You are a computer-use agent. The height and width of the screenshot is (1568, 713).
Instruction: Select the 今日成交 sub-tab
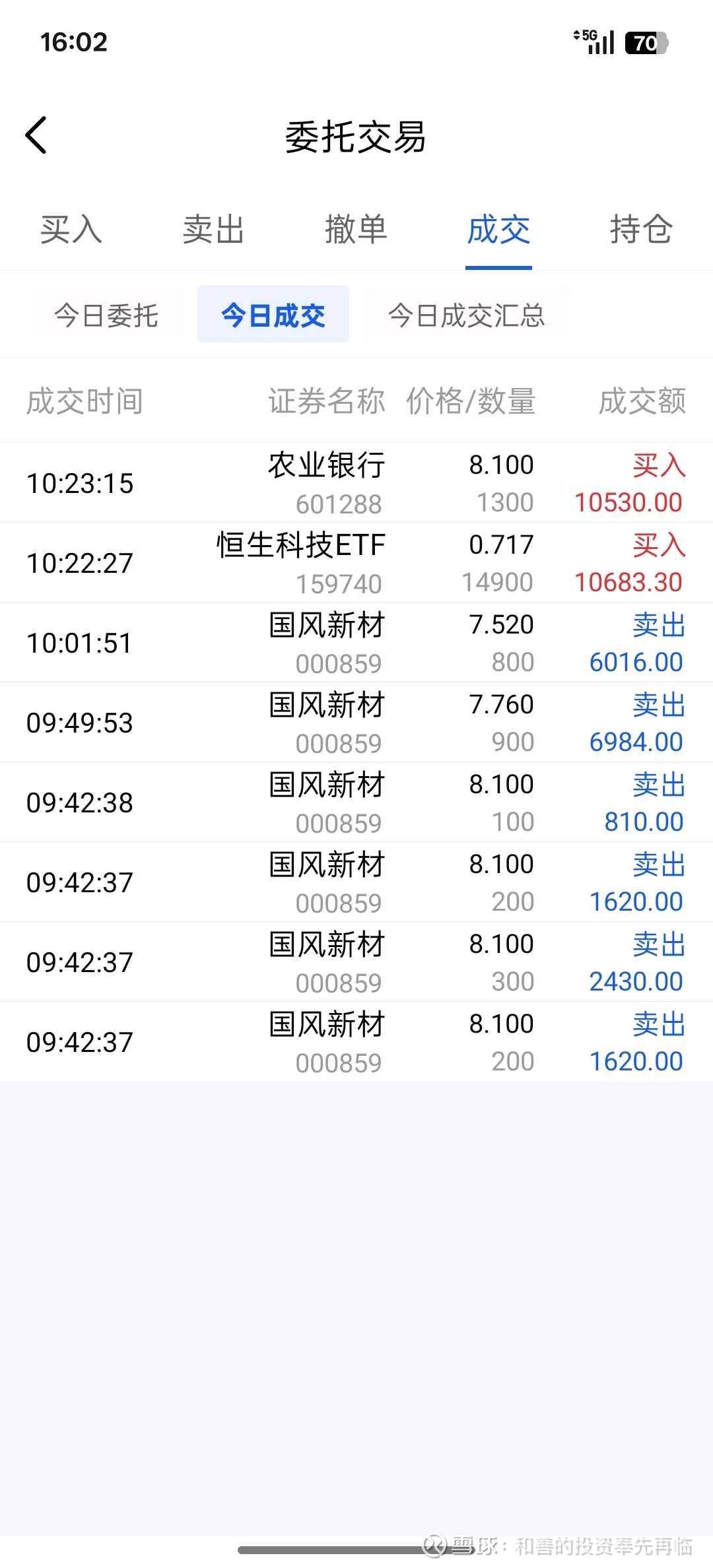coord(273,315)
